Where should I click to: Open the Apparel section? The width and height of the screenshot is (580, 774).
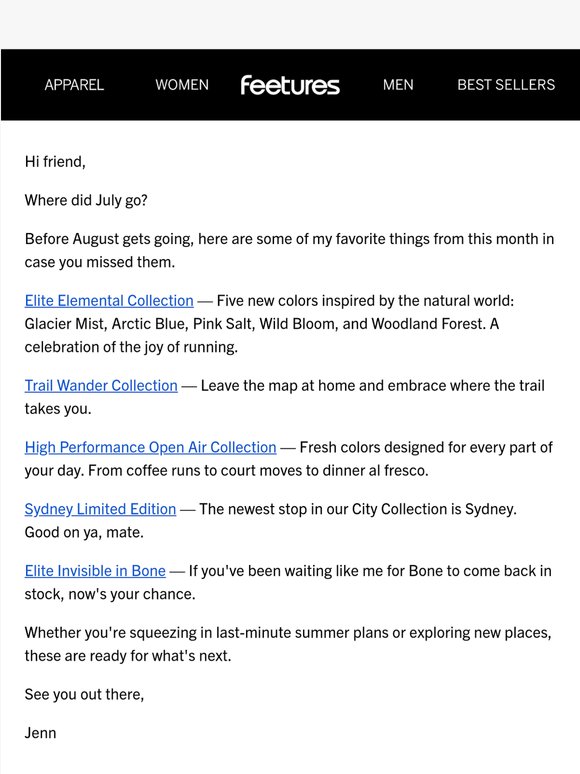pyautogui.click(x=74, y=85)
